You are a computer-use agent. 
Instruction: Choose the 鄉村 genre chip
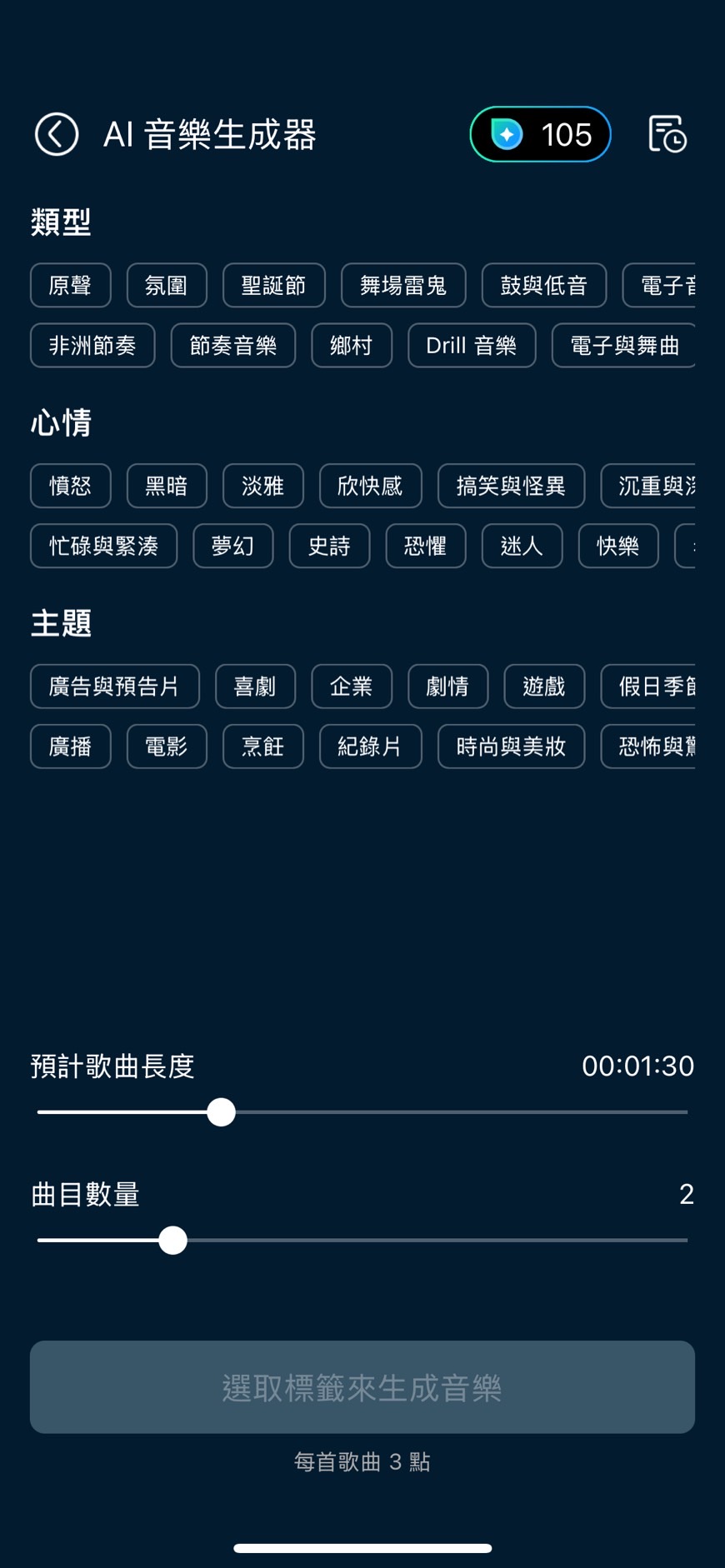(351, 346)
